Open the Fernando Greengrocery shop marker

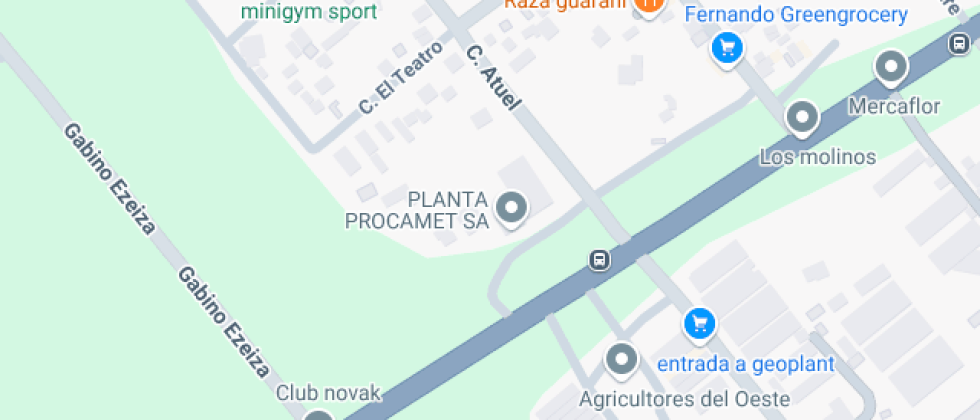click(727, 46)
